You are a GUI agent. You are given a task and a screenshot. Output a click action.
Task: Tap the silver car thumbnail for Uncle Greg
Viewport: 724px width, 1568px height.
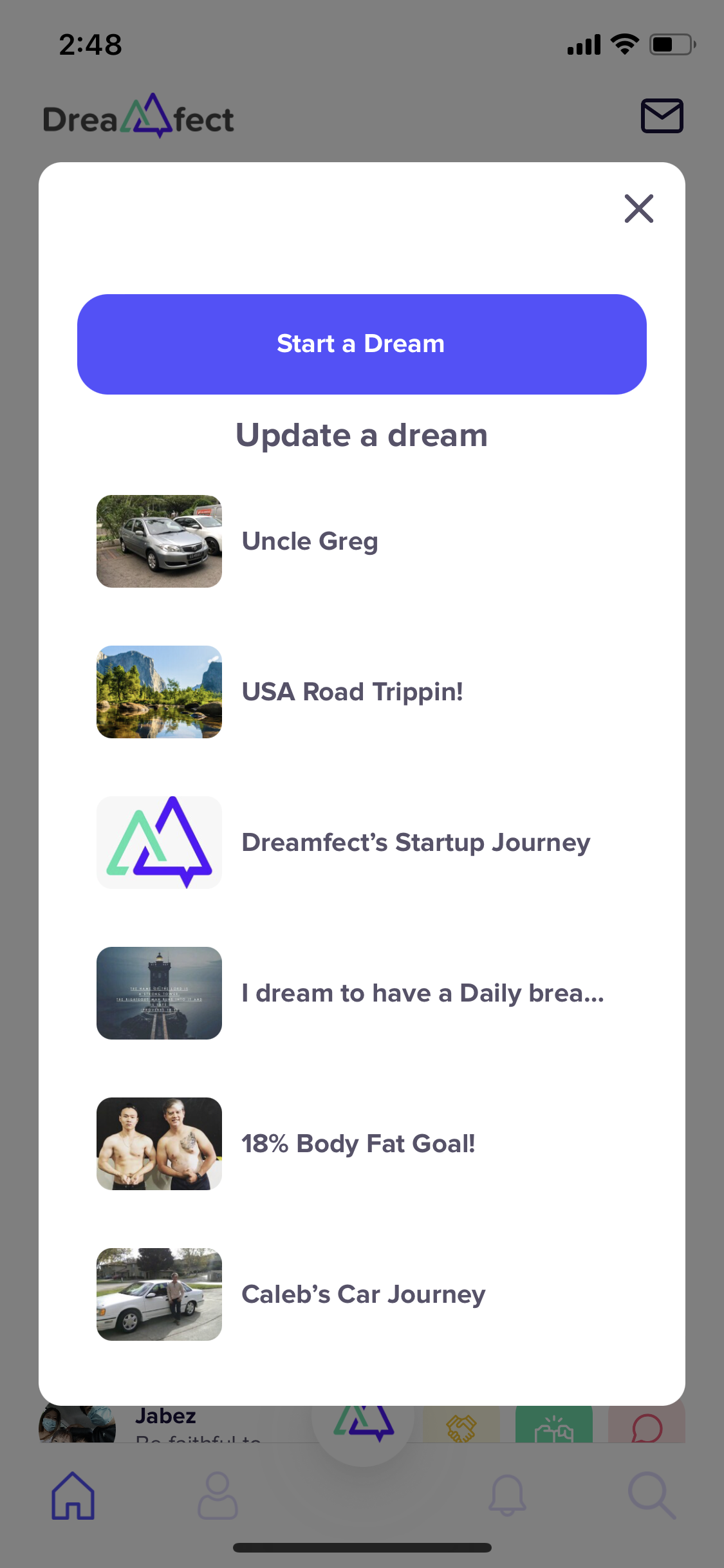159,541
